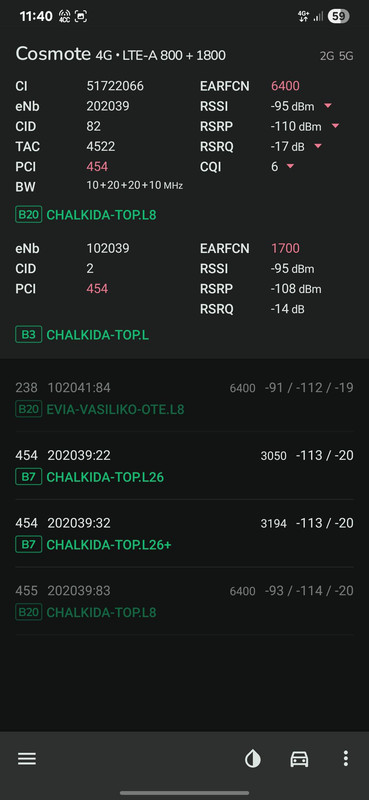Open the B20 CHALKIDA-TOP.L8 serving cell

tap(86, 215)
